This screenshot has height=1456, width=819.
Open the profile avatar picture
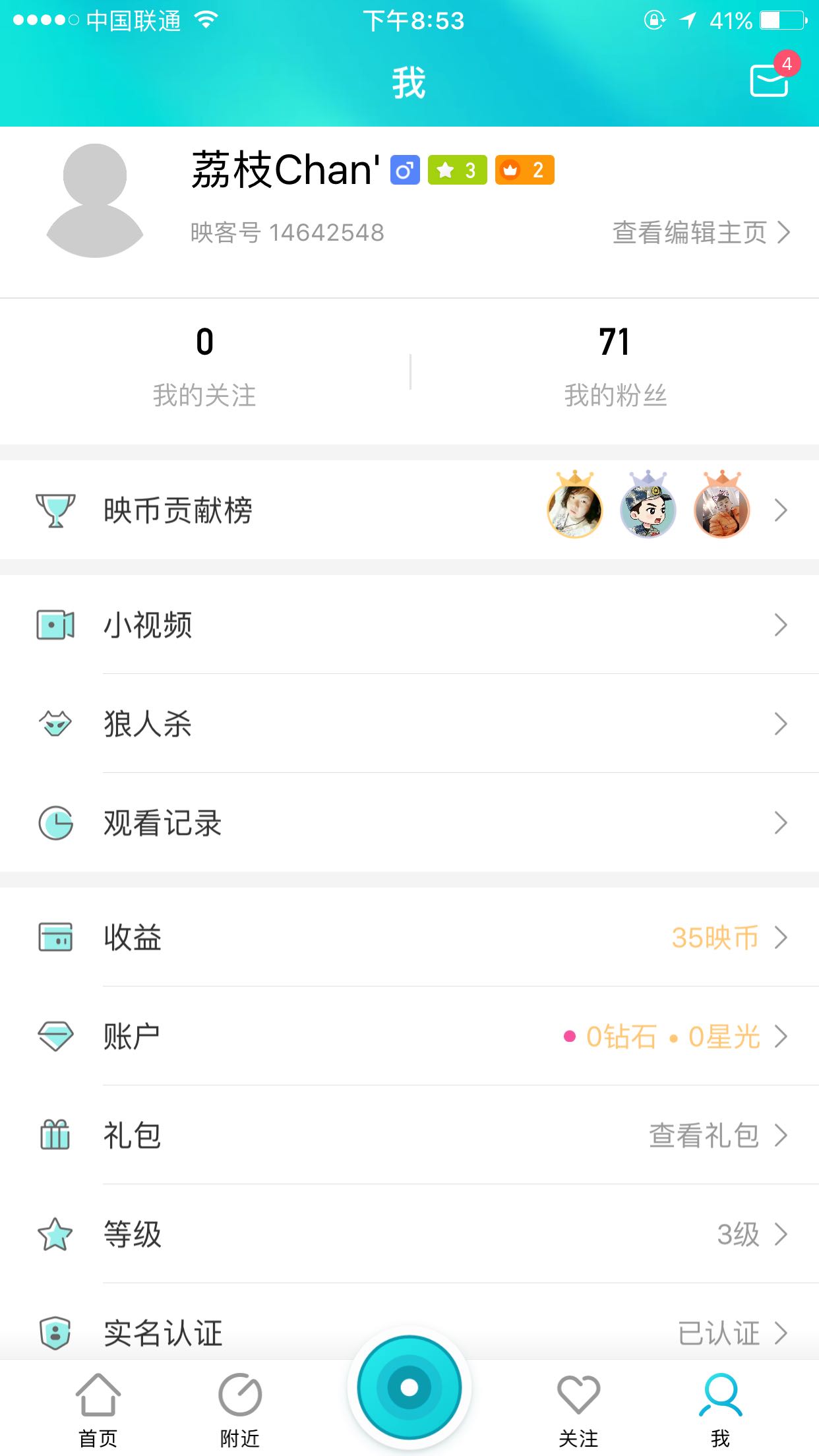(x=95, y=200)
